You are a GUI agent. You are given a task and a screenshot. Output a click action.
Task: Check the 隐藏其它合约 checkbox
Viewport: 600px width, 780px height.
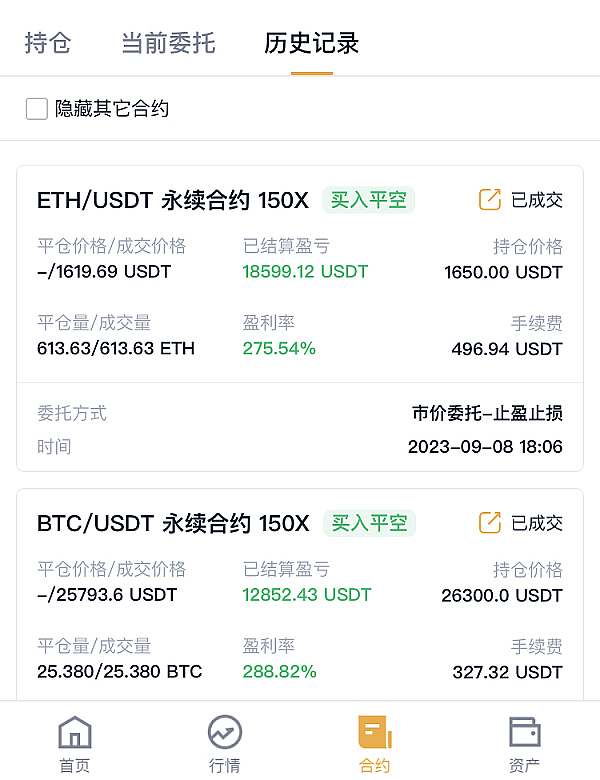pos(37,109)
